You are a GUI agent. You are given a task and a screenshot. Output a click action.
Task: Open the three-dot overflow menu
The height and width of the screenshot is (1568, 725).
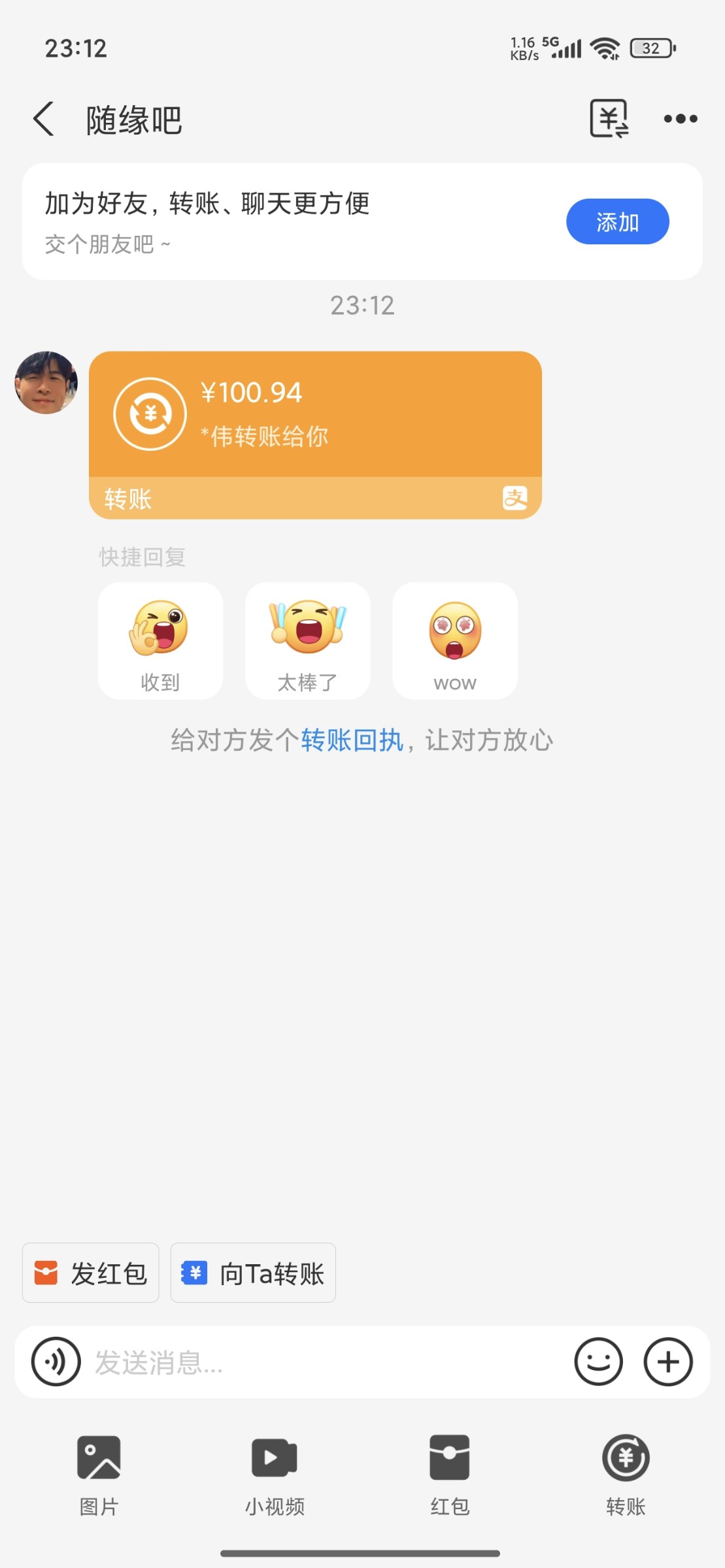[x=680, y=119]
